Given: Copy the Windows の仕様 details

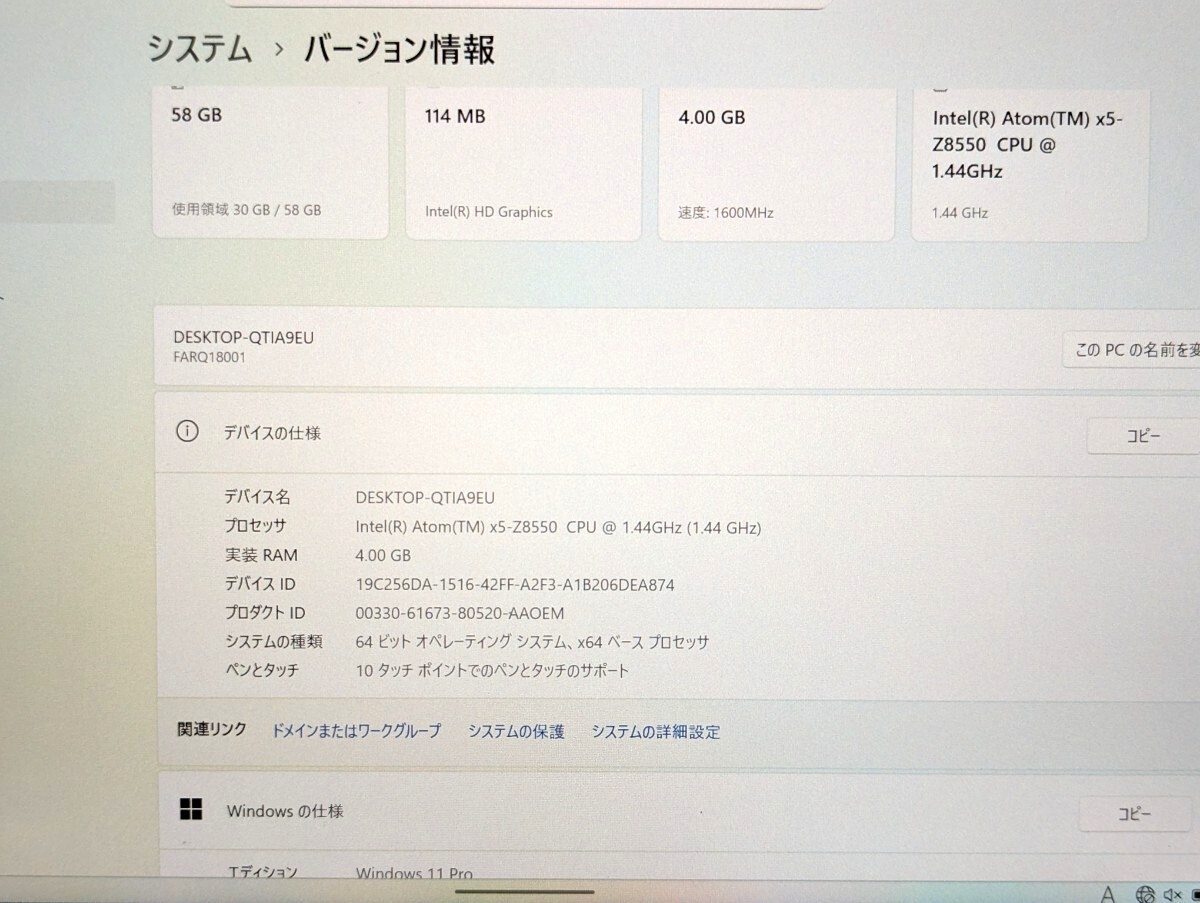Looking at the screenshot, I should pyautogui.click(x=1134, y=813).
